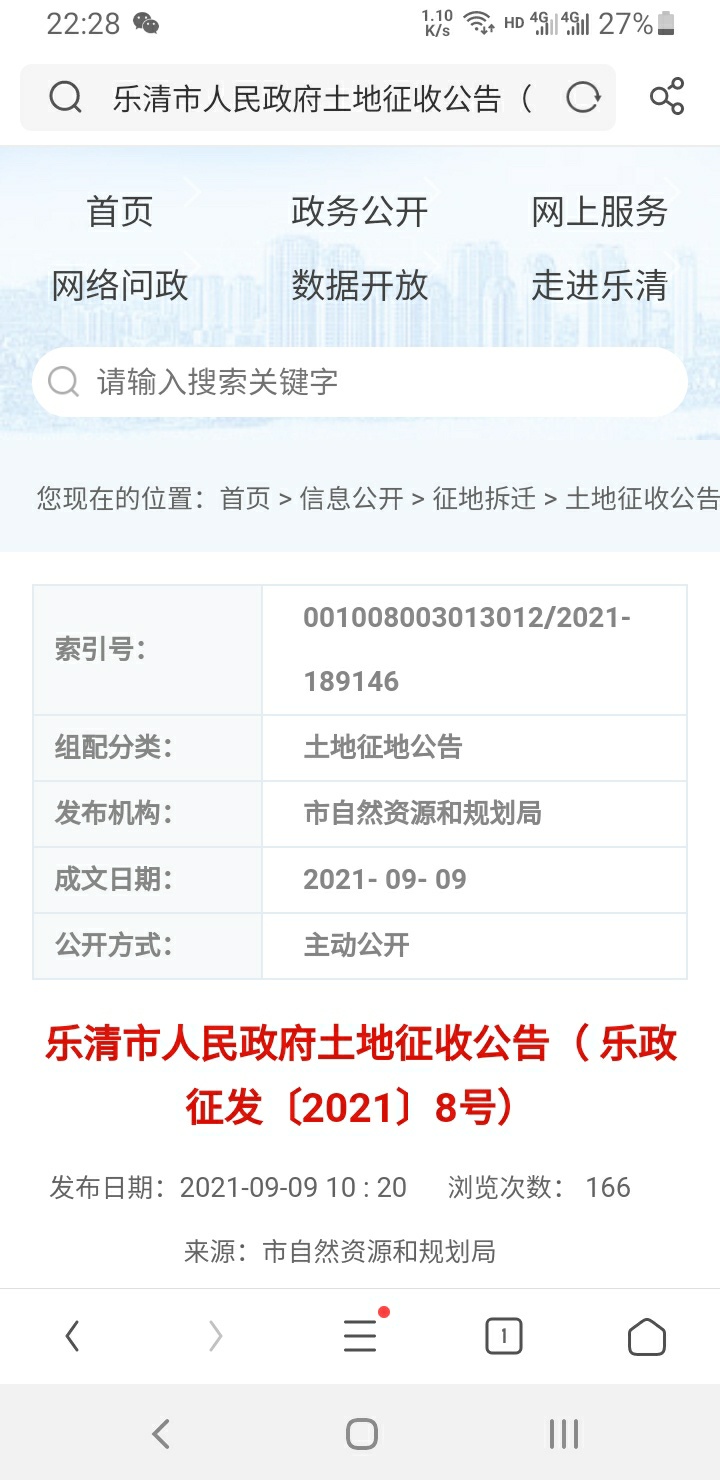Switch to 数据开放 section
Screen dimensions: 720x1480
(359, 286)
